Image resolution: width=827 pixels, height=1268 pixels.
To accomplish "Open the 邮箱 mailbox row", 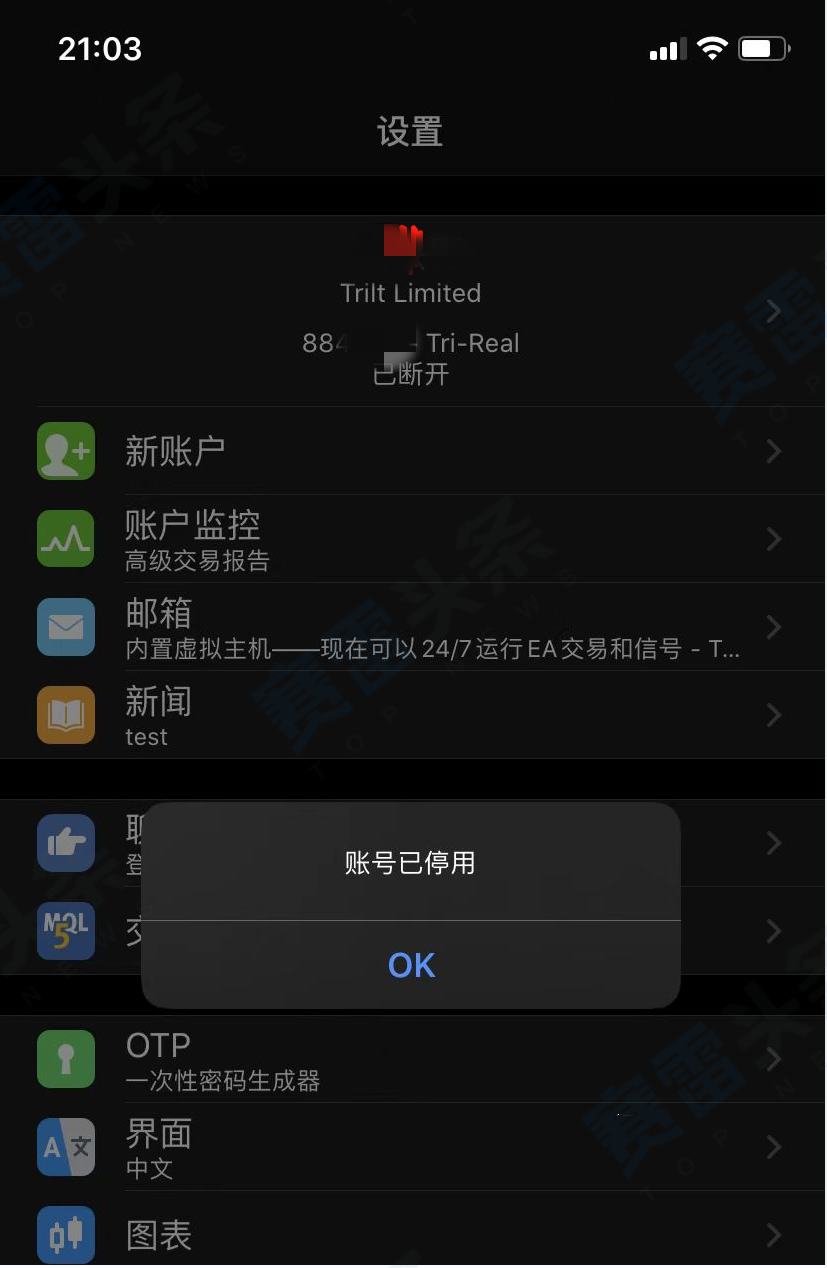I will 411,627.
